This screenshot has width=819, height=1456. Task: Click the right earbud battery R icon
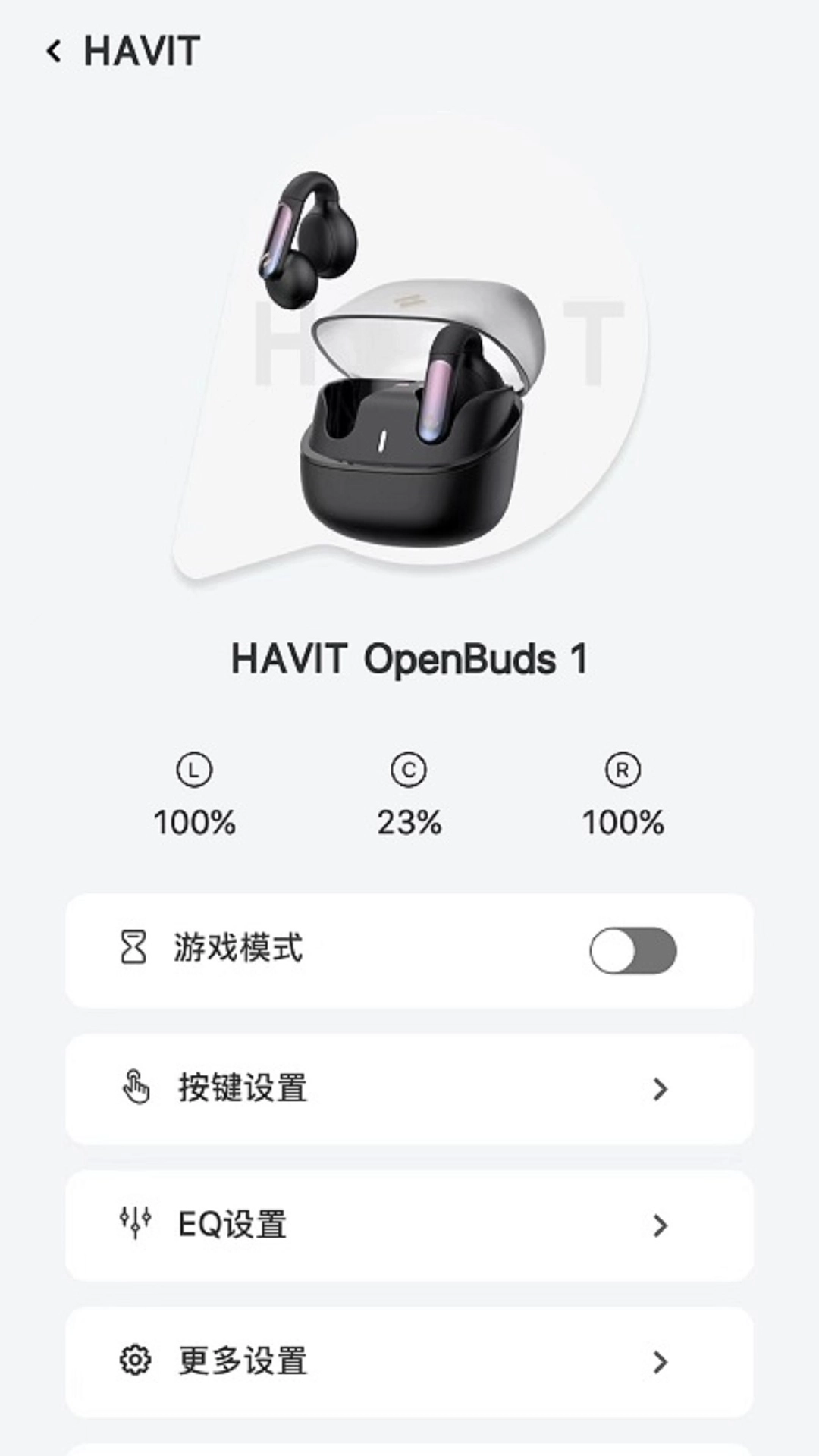click(622, 768)
